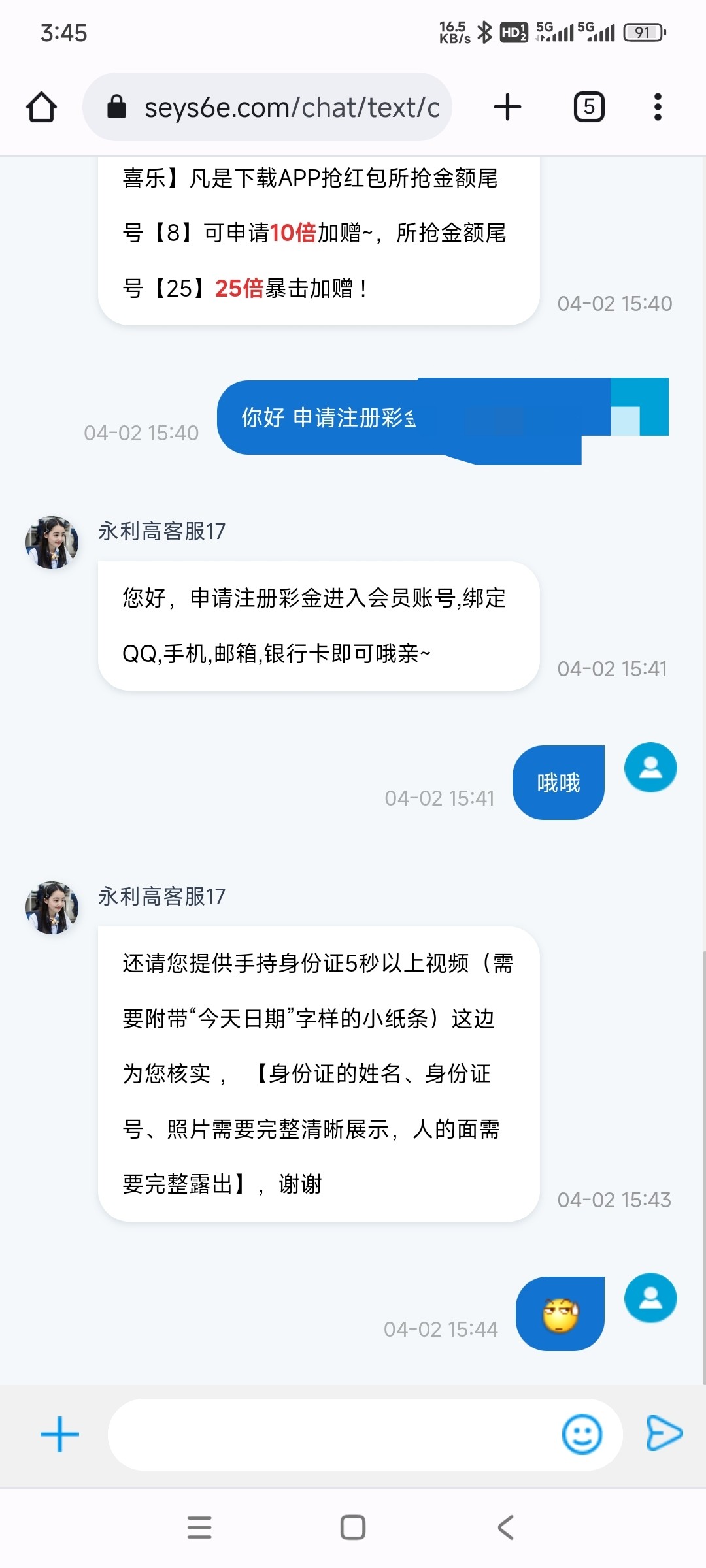706x1568 pixels.
Task: Go to the browser home page
Action: coord(41,107)
